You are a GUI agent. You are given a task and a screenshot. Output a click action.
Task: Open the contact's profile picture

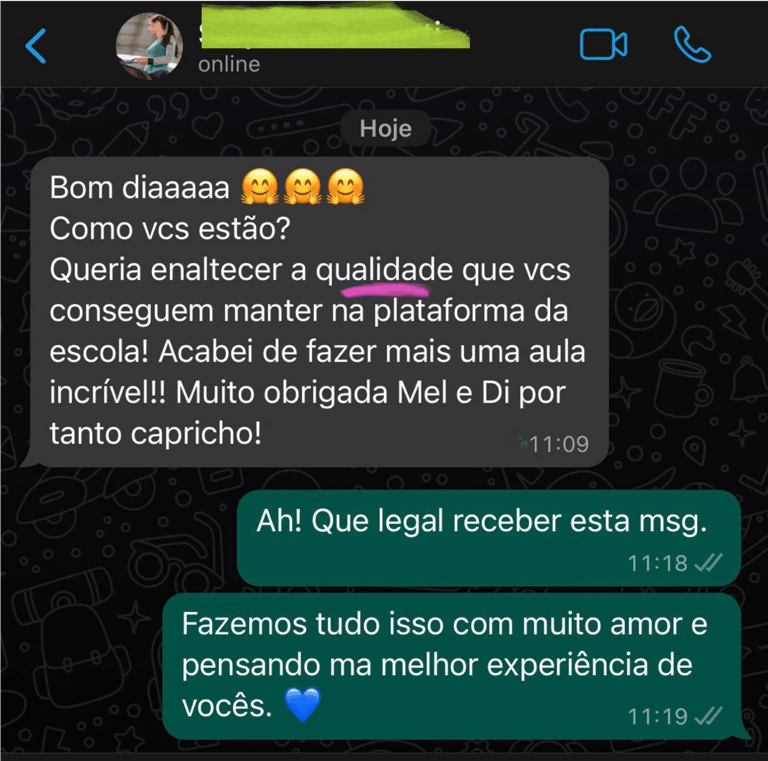149,46
